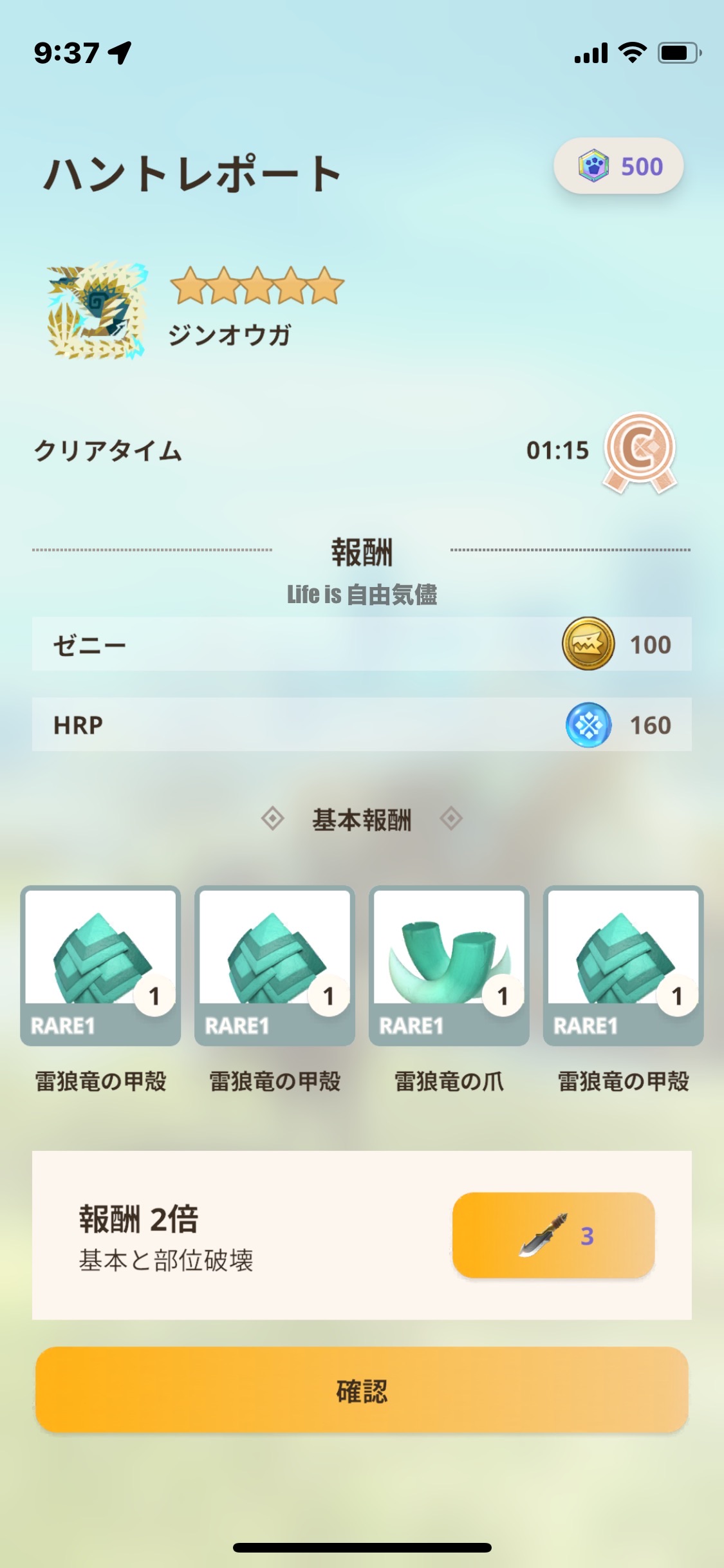Select the 雷狼竜の爪 reward item
The image size is (724, 1568).
449,966
